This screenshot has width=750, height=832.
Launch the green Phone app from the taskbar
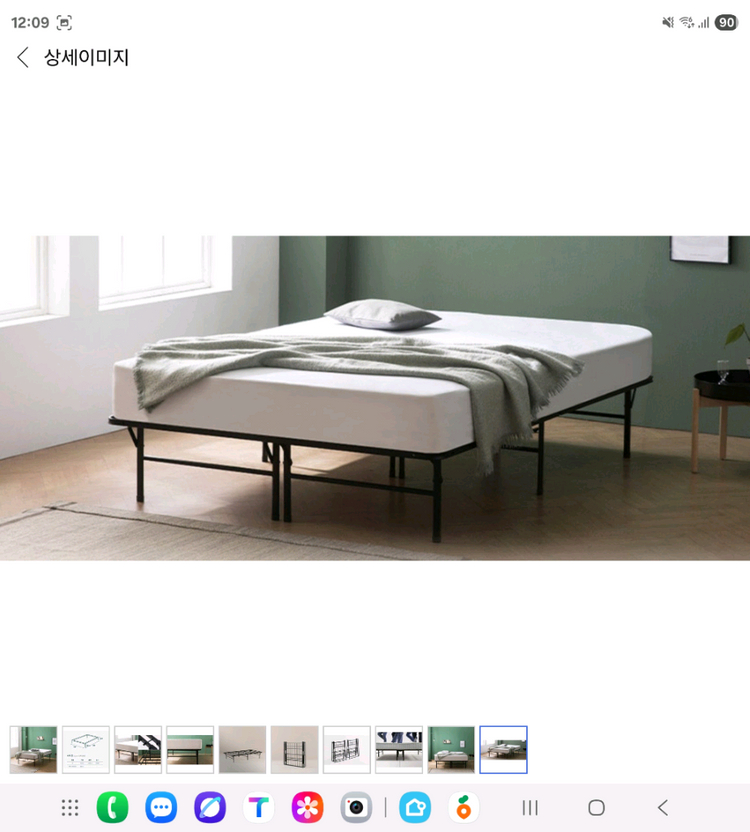(112, 807)
